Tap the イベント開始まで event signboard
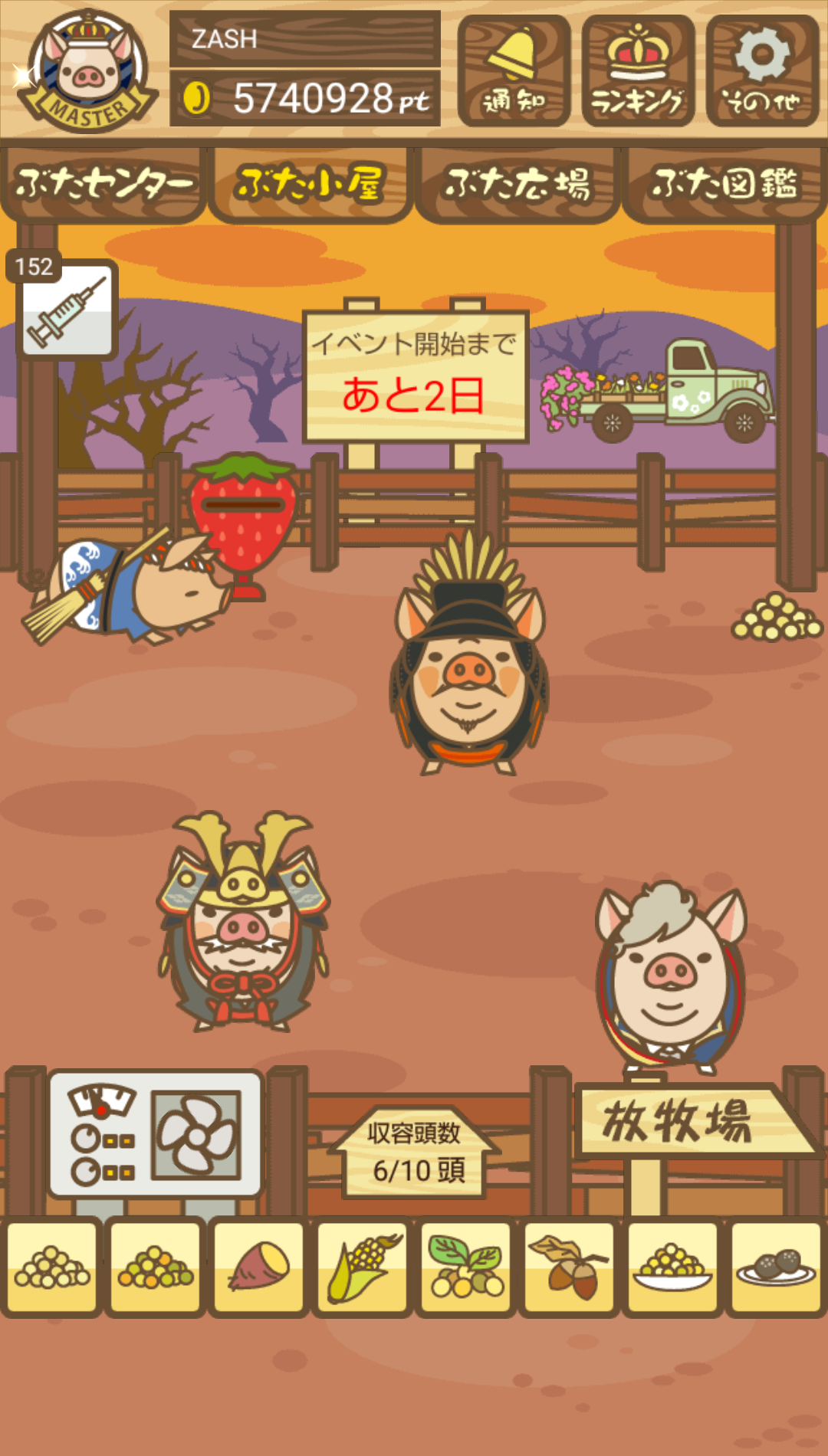Image resolution: width=828 pixels, height=1456 pixels. (x=416, y=377)
